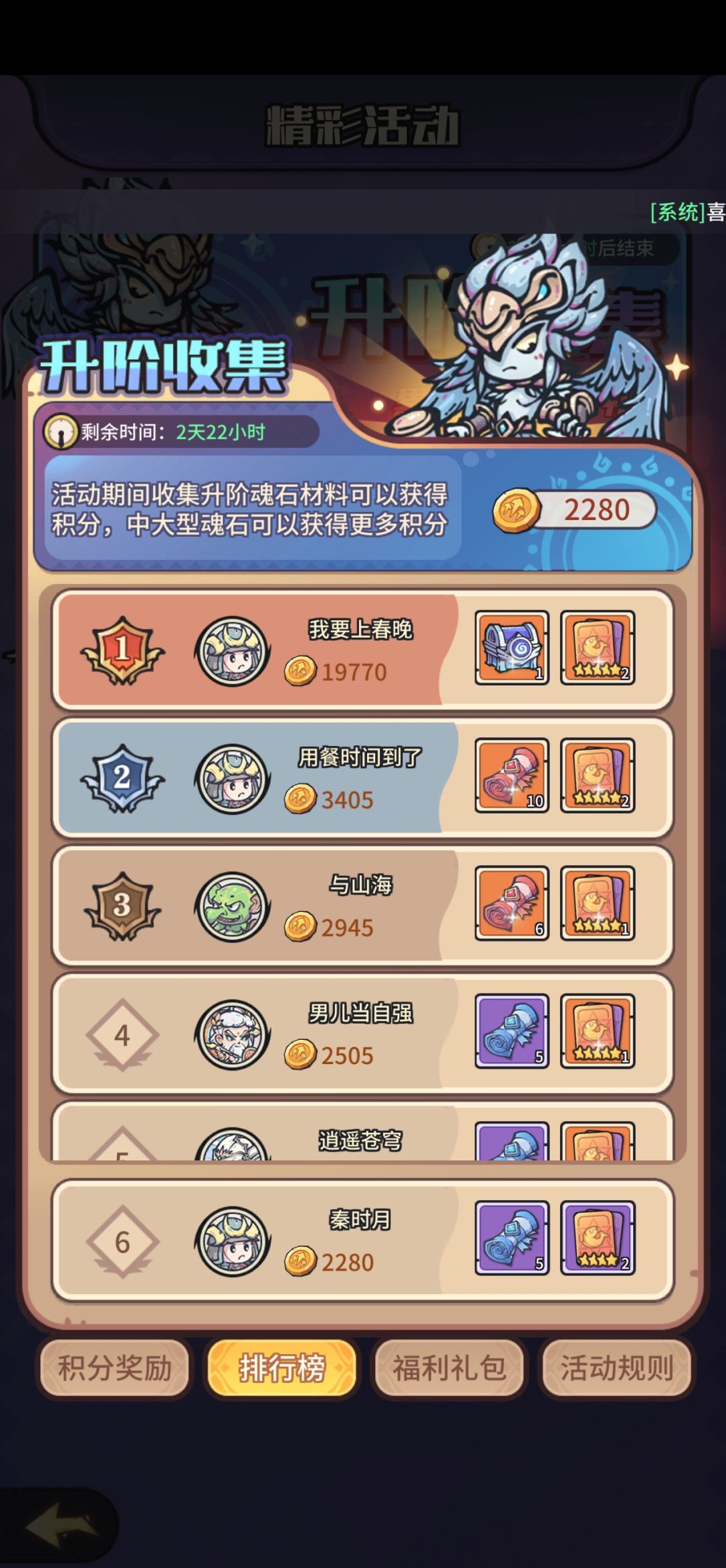View the 活动规则 tab

click(x=616, y=1368)
